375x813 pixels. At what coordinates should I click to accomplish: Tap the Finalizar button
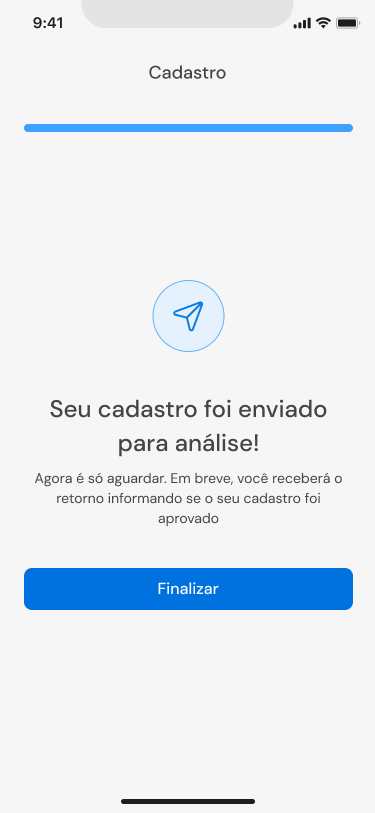point(188,588)
